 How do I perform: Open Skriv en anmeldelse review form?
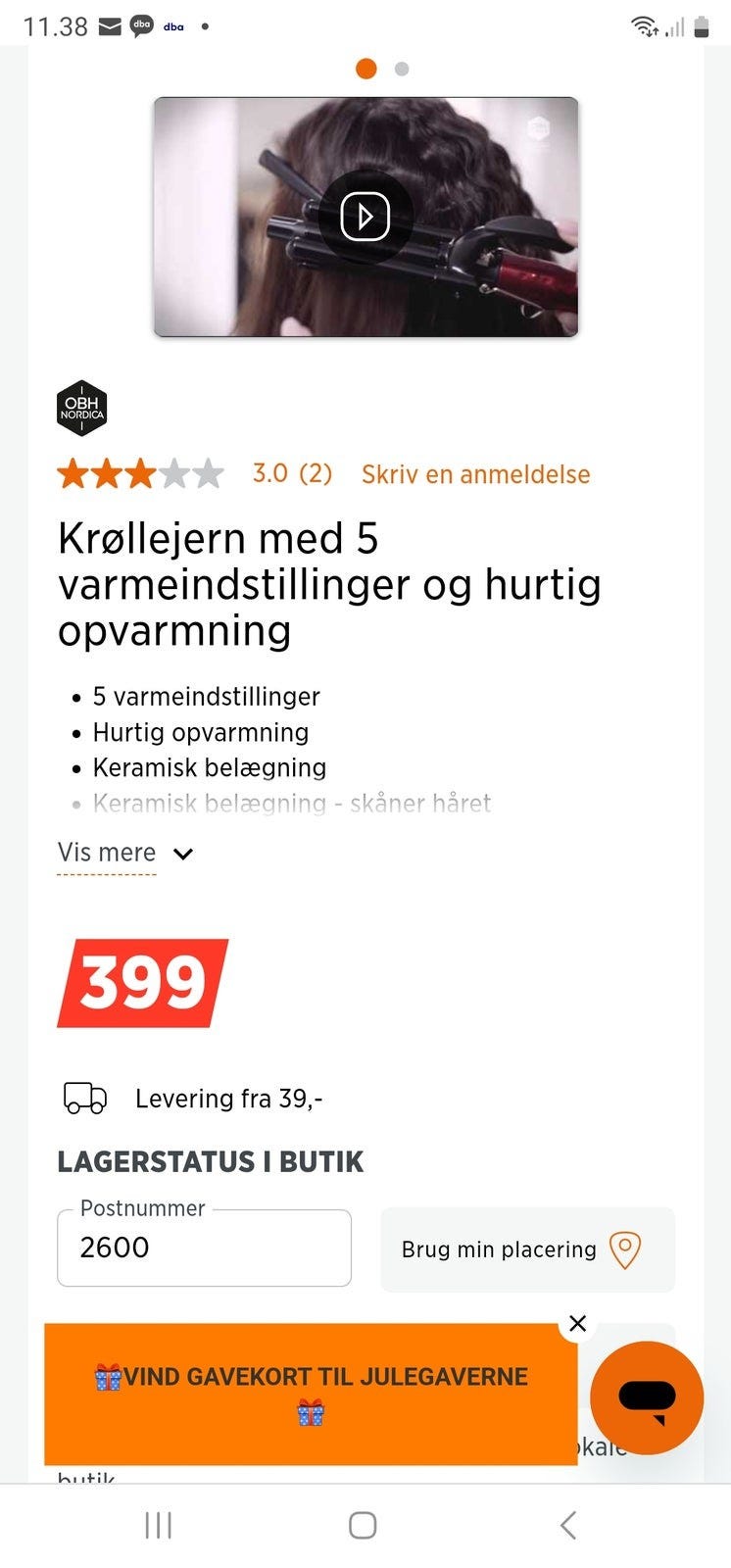[475, 473]
